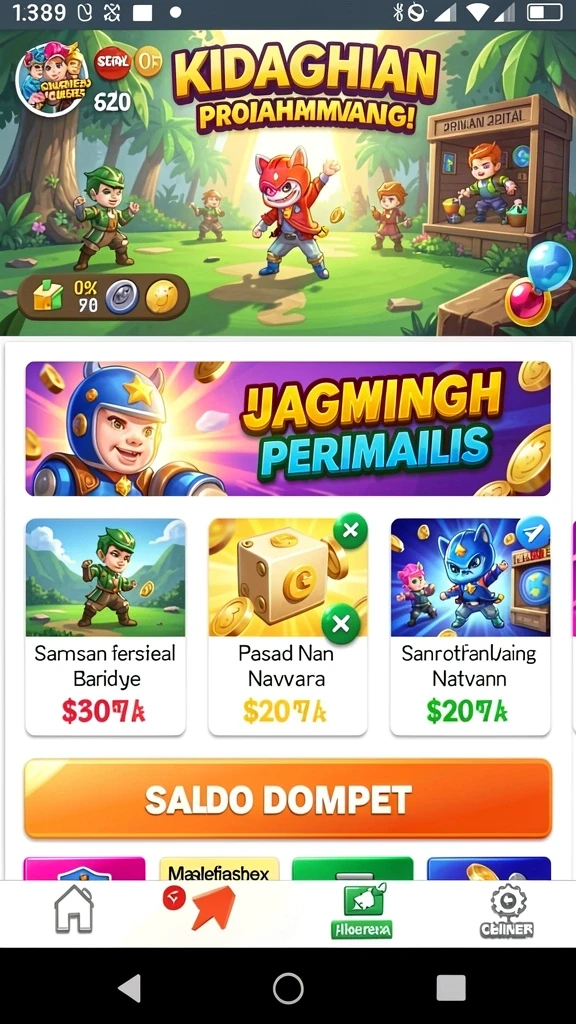
Task: Open the Pasad Nan Navvara card
Action: (x=287, y=626)
